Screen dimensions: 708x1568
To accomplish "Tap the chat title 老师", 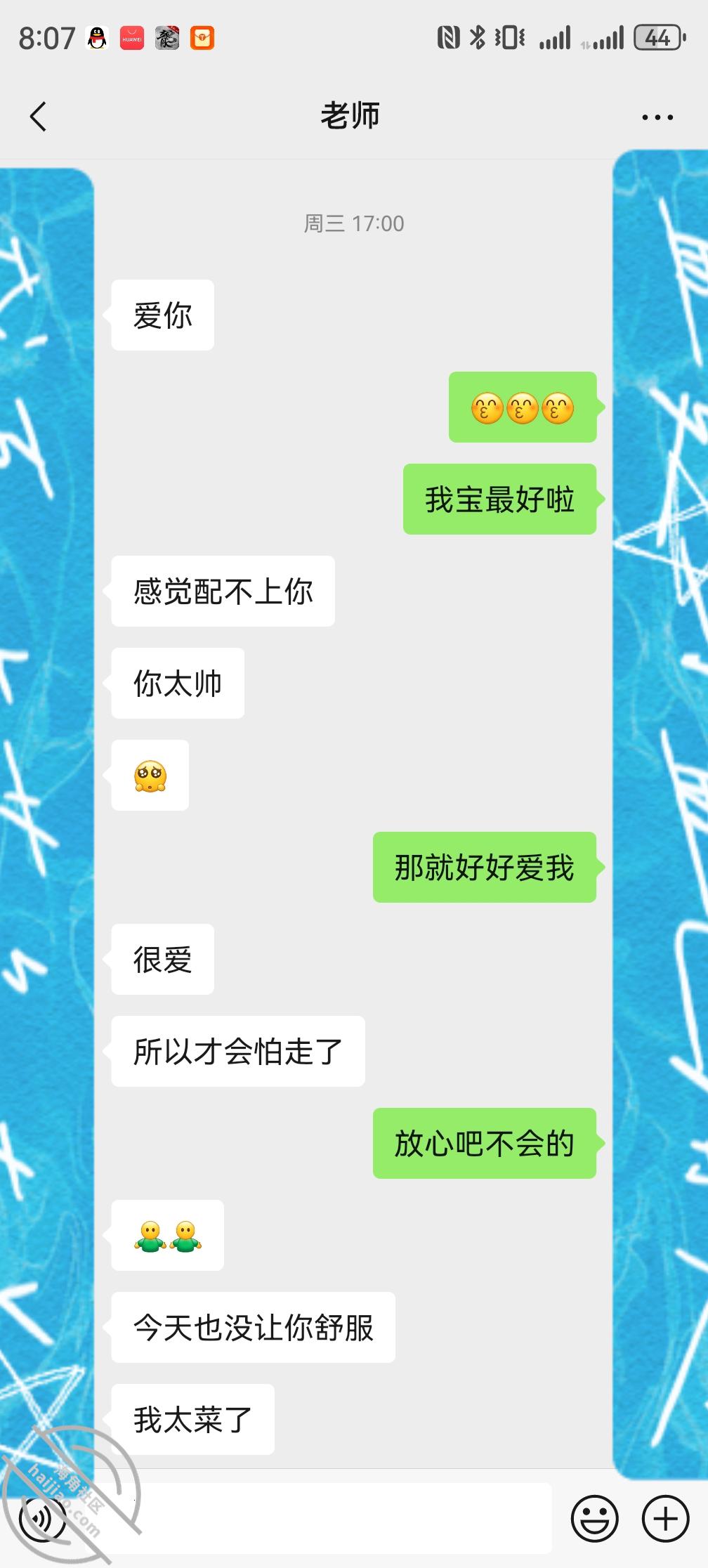I will [x=349, y=116].
